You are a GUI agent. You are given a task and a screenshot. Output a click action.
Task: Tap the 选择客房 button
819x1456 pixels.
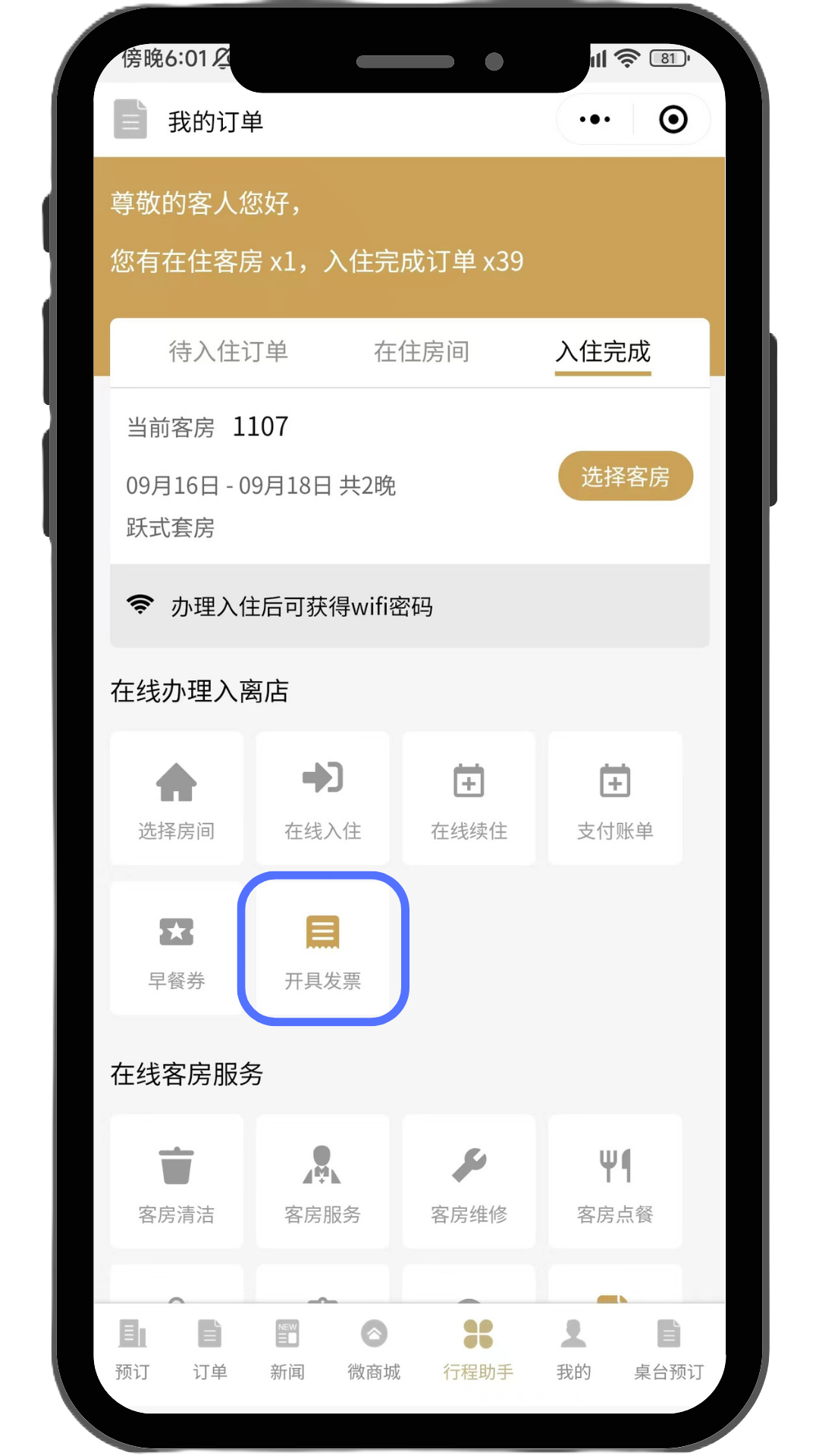pyautogui.click(x=625, y=476)
